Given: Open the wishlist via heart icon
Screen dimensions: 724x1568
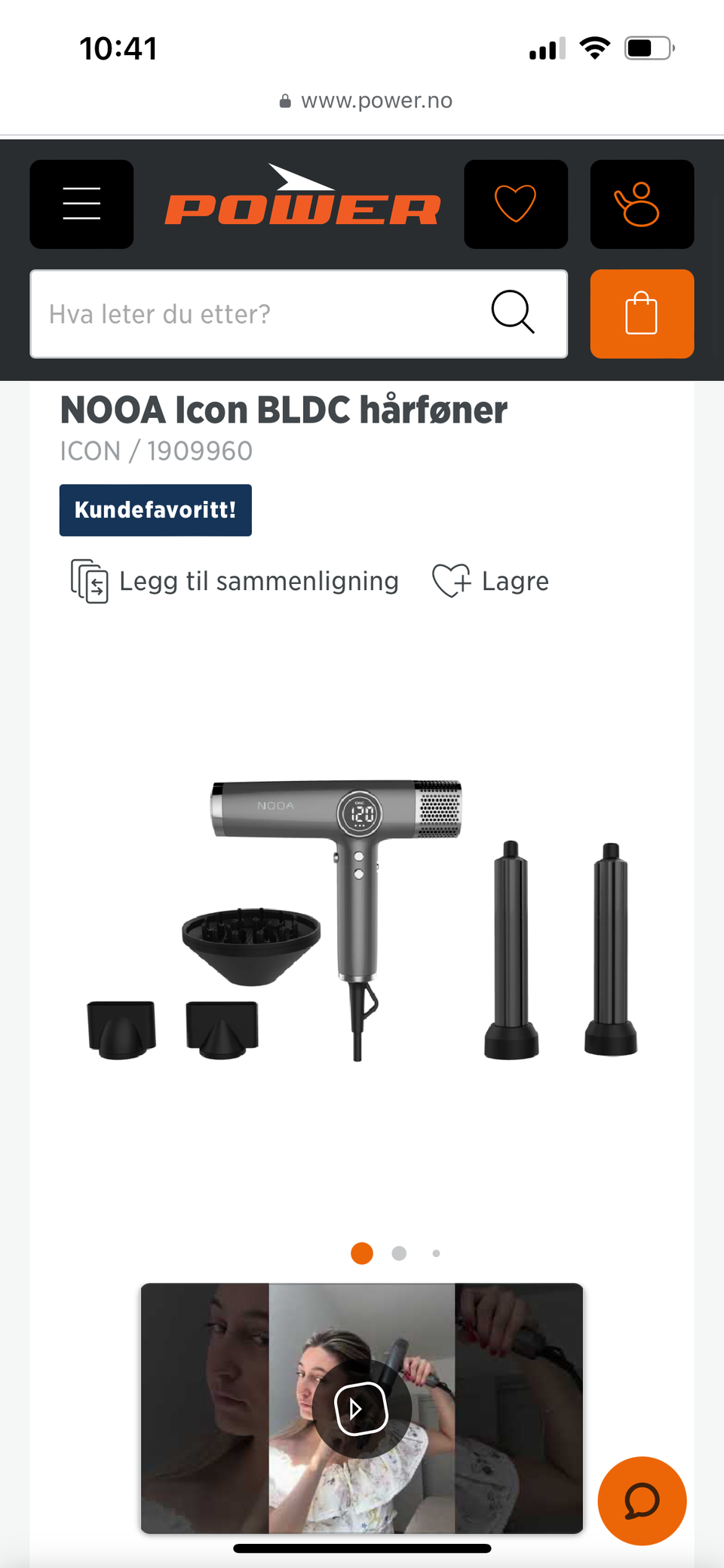Looking at the screenshot, I should point(516,204).
